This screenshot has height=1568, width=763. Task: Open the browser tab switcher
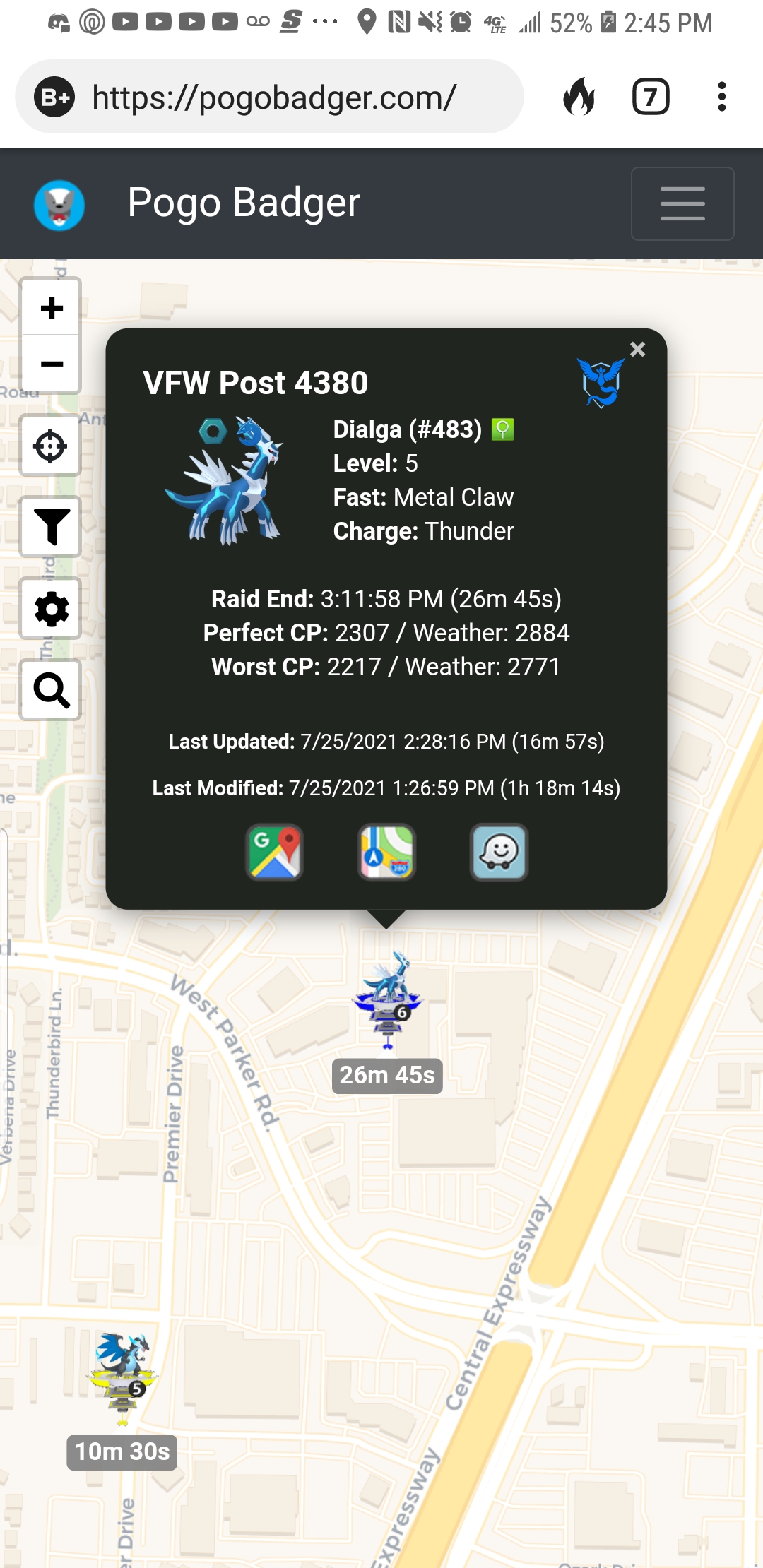point(650,97)
